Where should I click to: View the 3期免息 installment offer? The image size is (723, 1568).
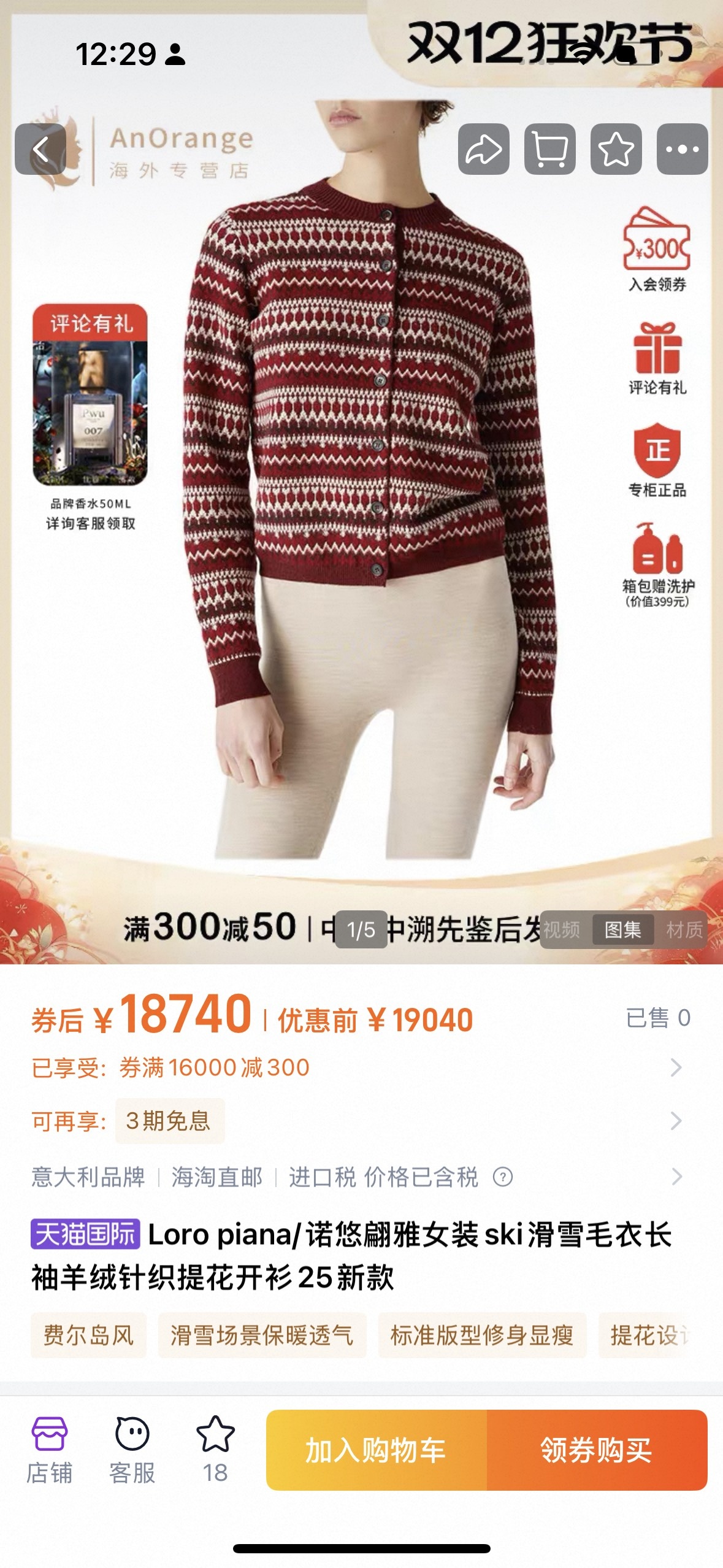click(x=169, y=1121)
